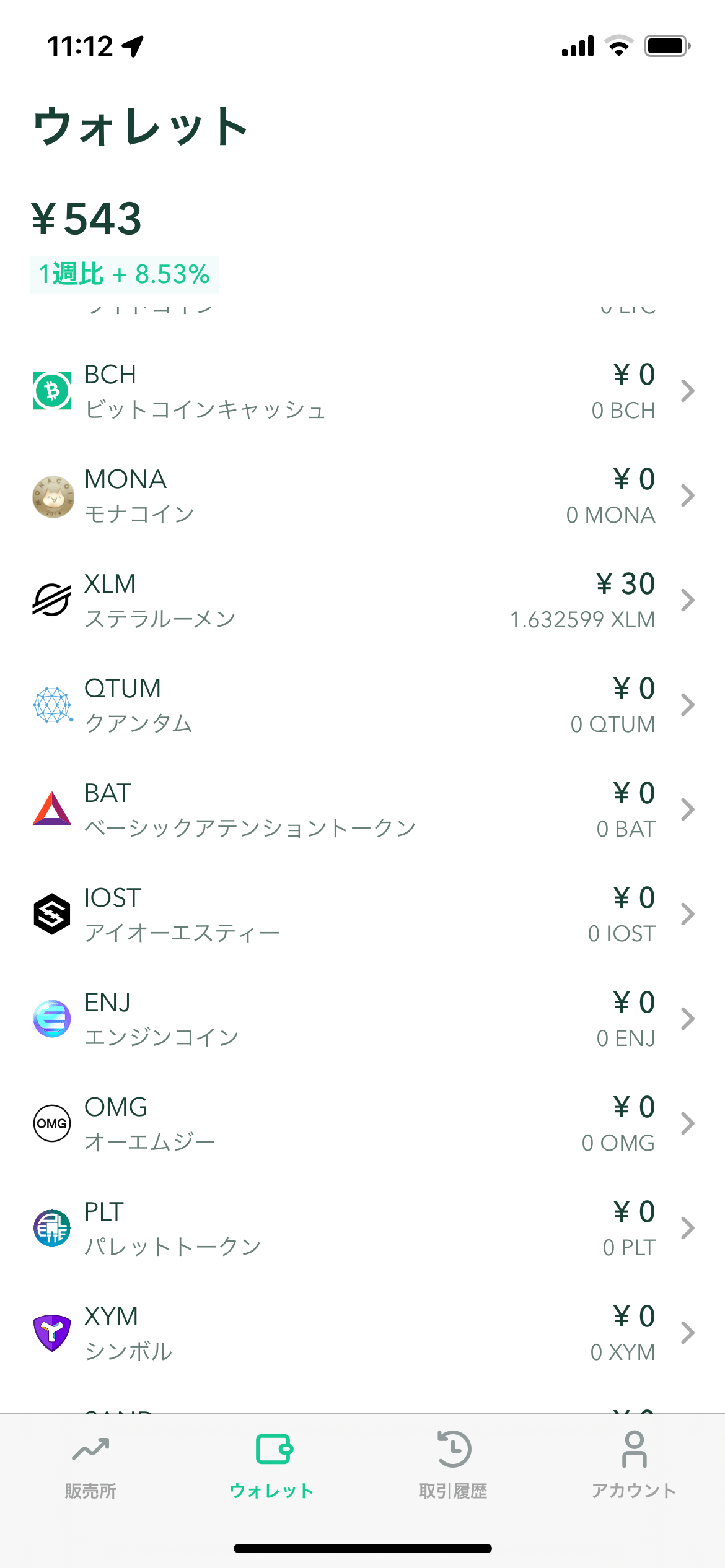Open the BCH Bitcoin Cash wallet row
The width and height of the screenshot is (725, 1568).
(x=362, y=391)
